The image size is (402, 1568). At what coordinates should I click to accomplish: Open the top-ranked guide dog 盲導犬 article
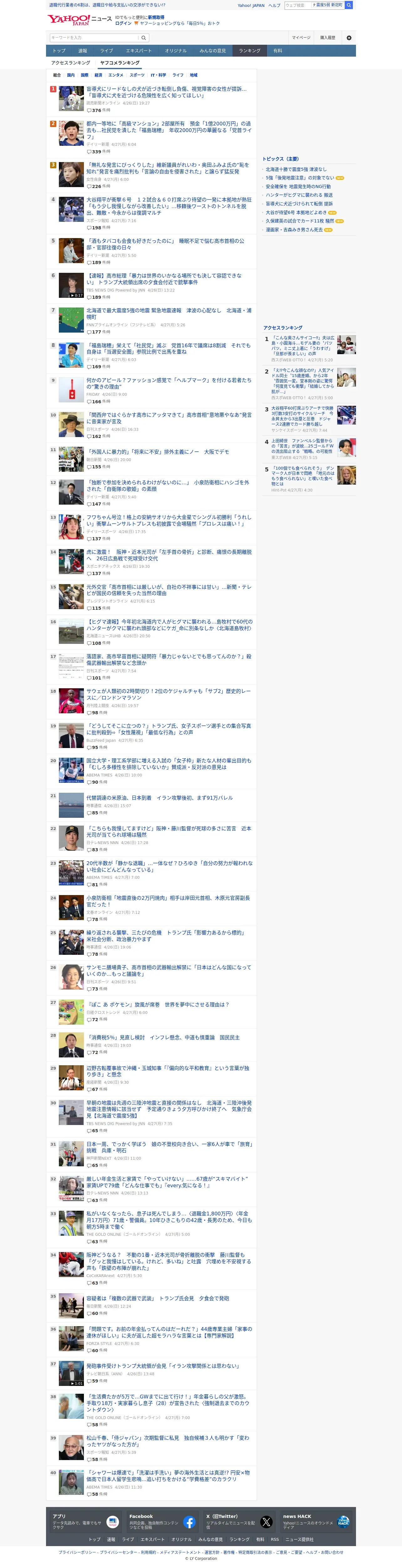coord(166,92)
